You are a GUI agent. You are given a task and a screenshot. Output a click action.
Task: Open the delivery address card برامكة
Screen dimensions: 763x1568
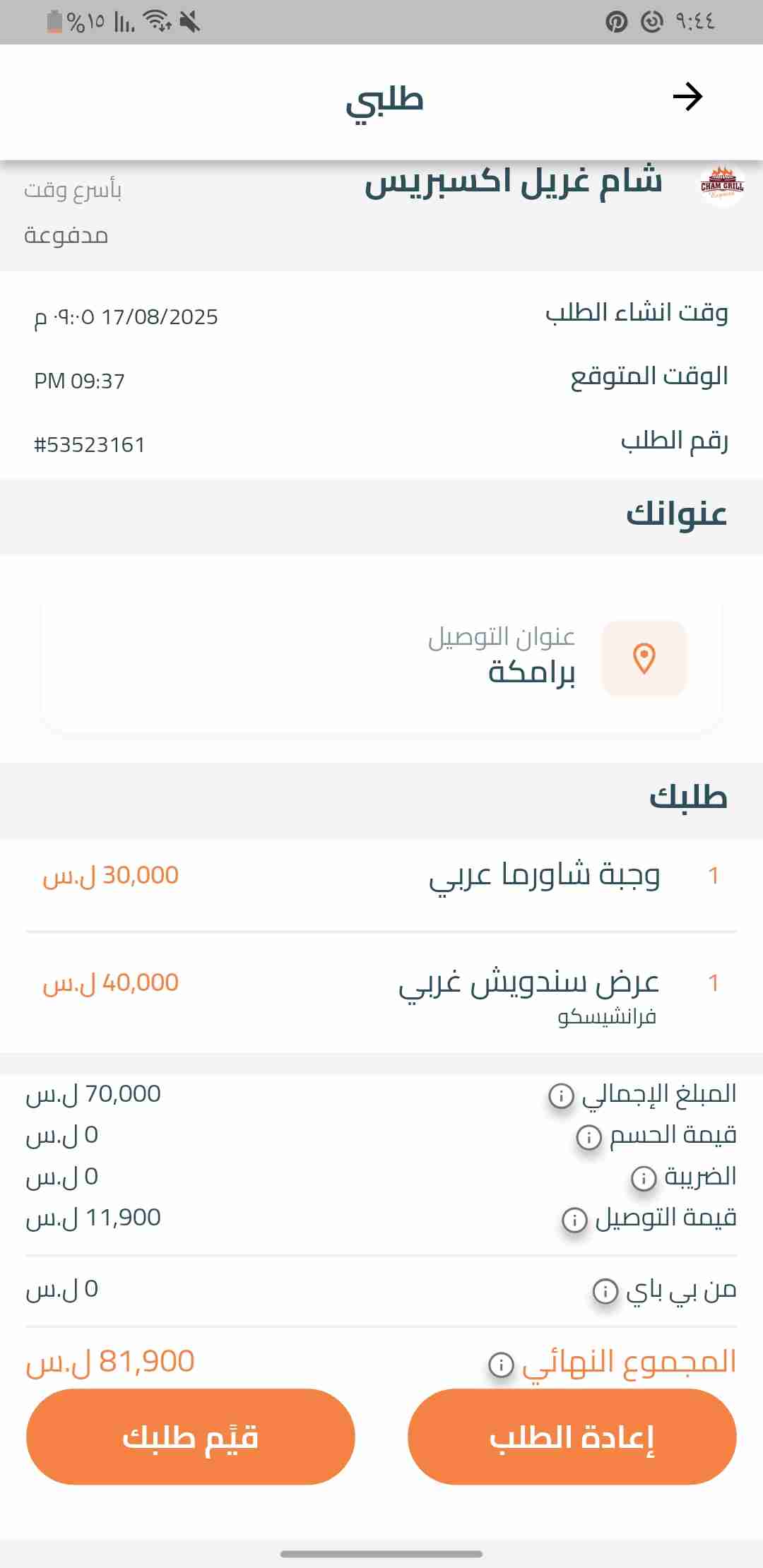click(381, 658)
